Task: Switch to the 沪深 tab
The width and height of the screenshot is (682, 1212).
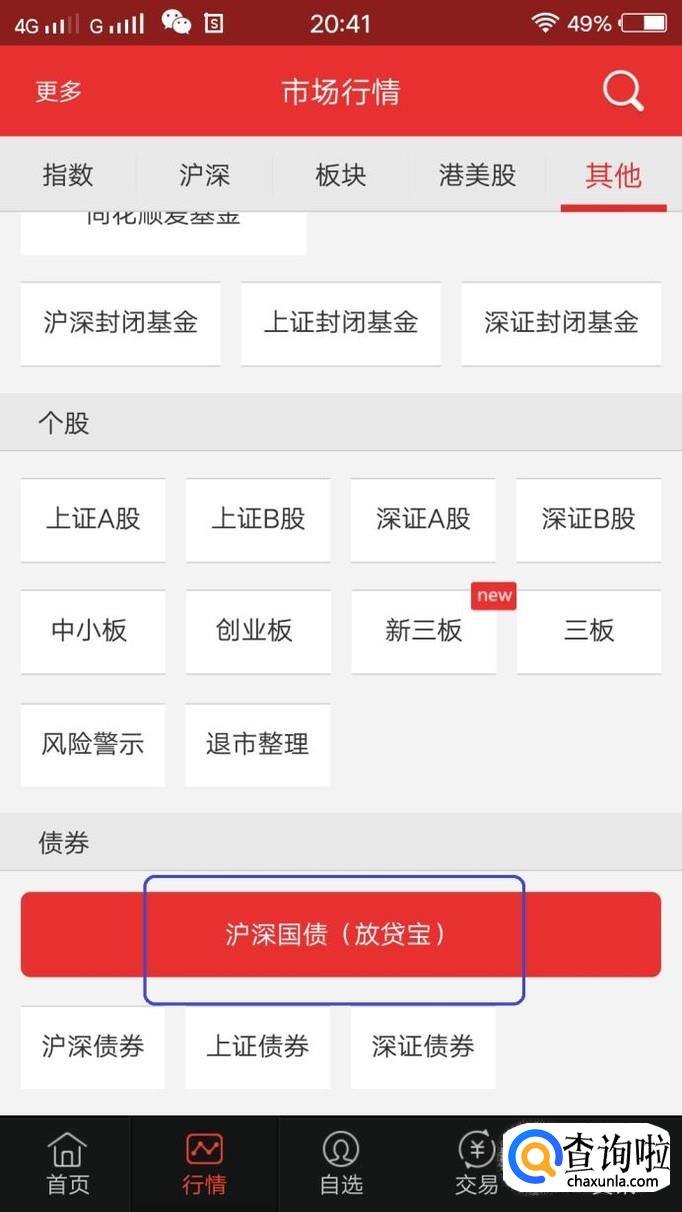Action: click(x=204, y=175)
